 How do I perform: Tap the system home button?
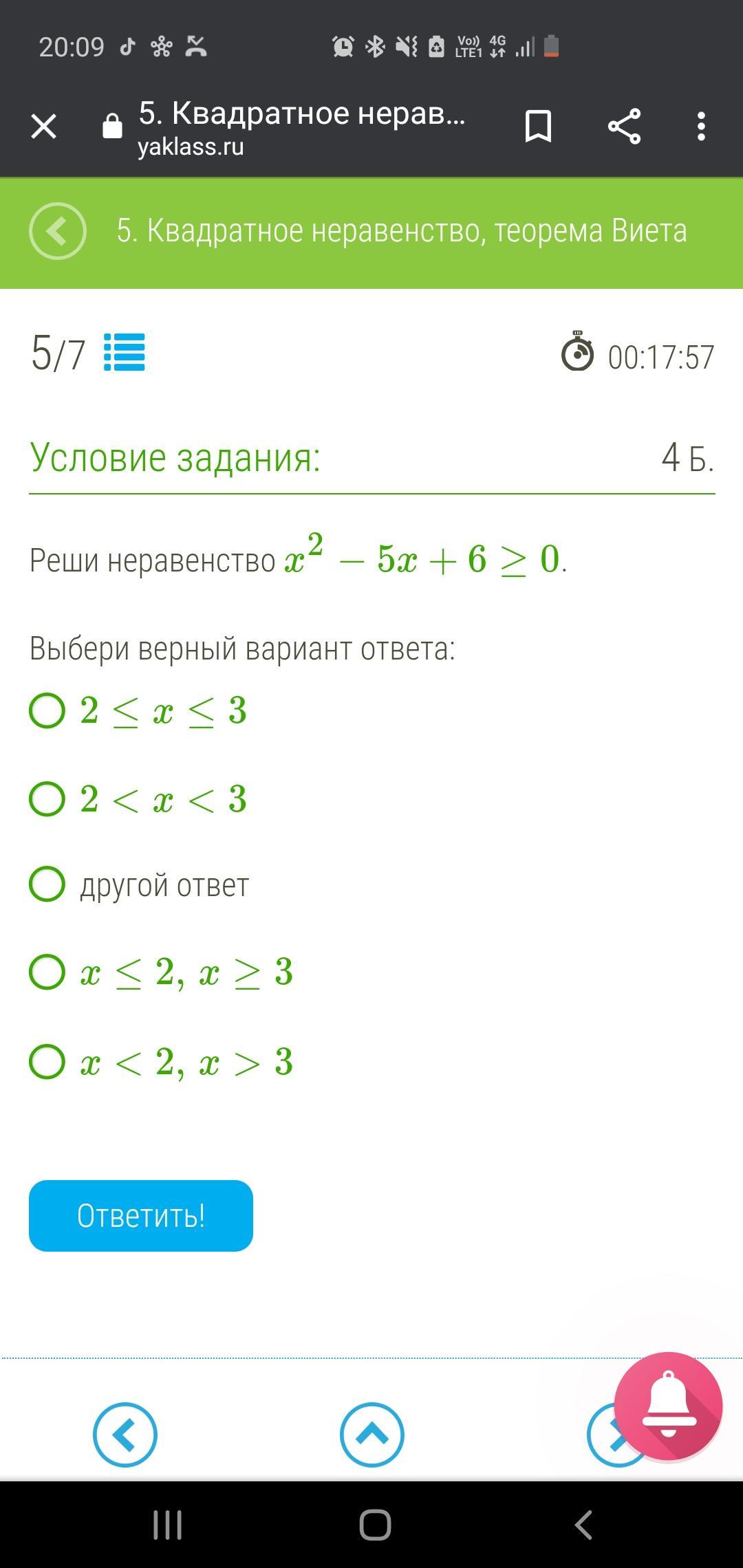coord(375,1525)
